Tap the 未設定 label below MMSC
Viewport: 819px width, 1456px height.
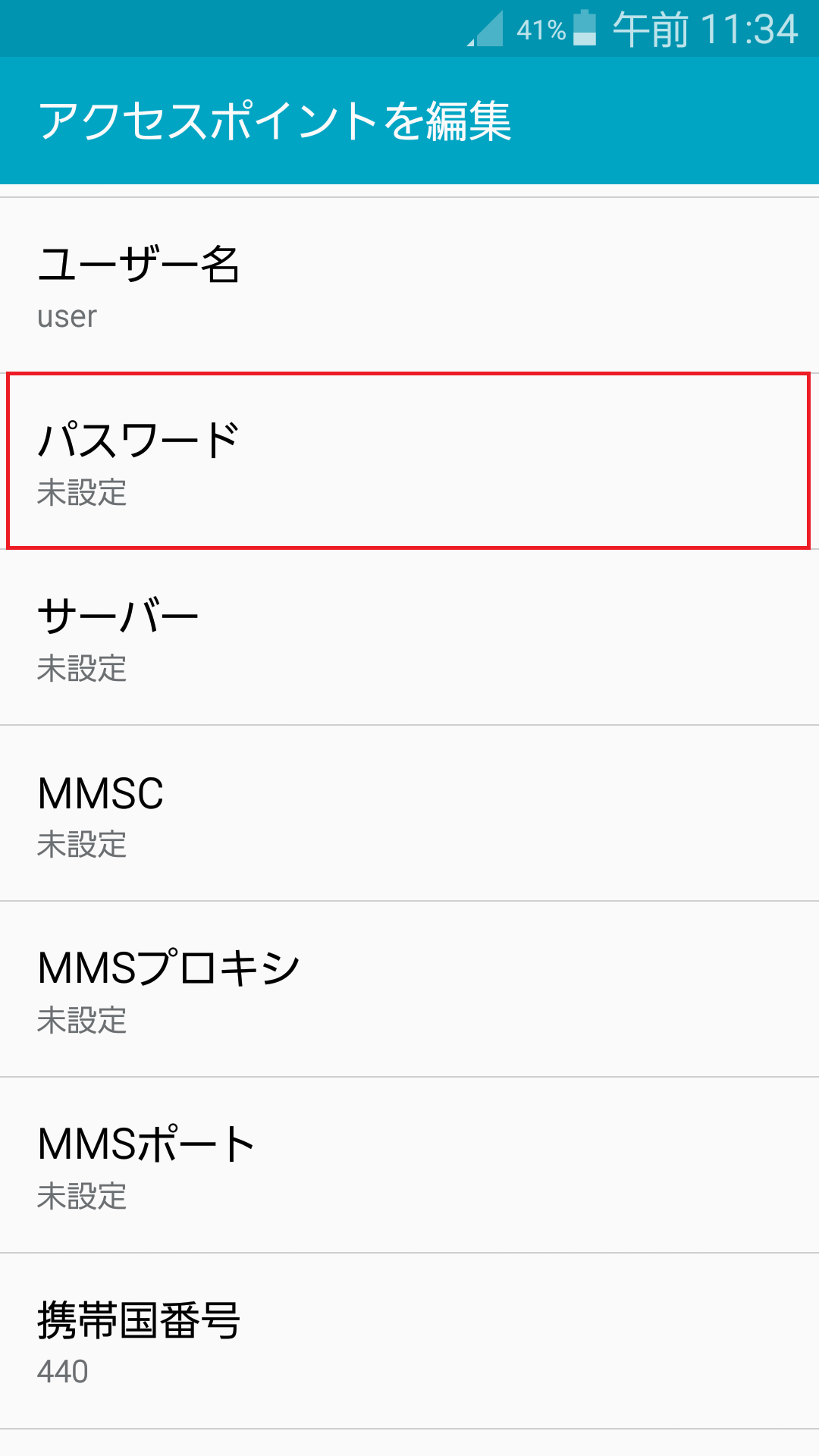pos(82,846)
